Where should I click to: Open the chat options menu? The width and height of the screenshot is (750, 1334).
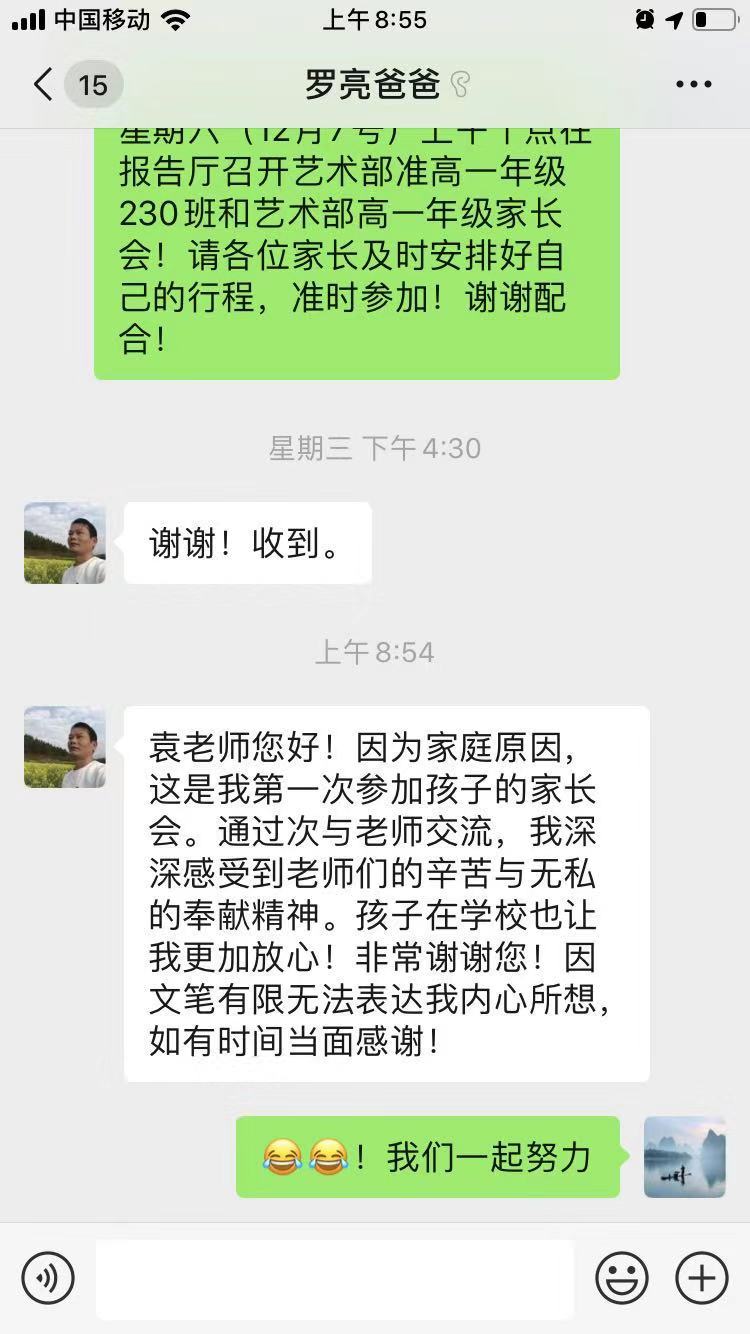tap(693, 84)
